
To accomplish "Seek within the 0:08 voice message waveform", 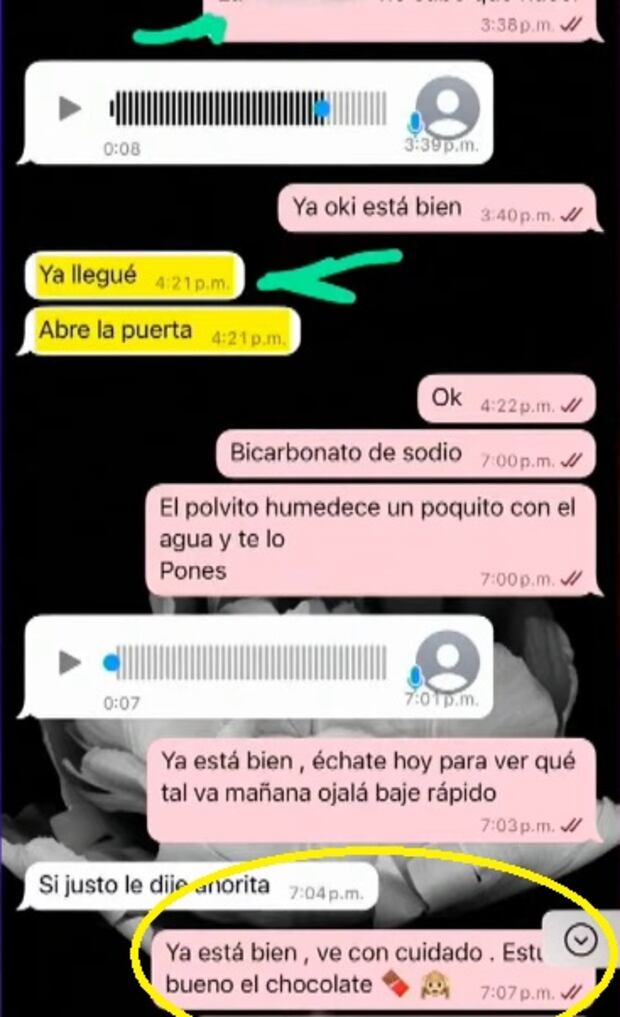I will pyautogui.click(x=248, y=108).
